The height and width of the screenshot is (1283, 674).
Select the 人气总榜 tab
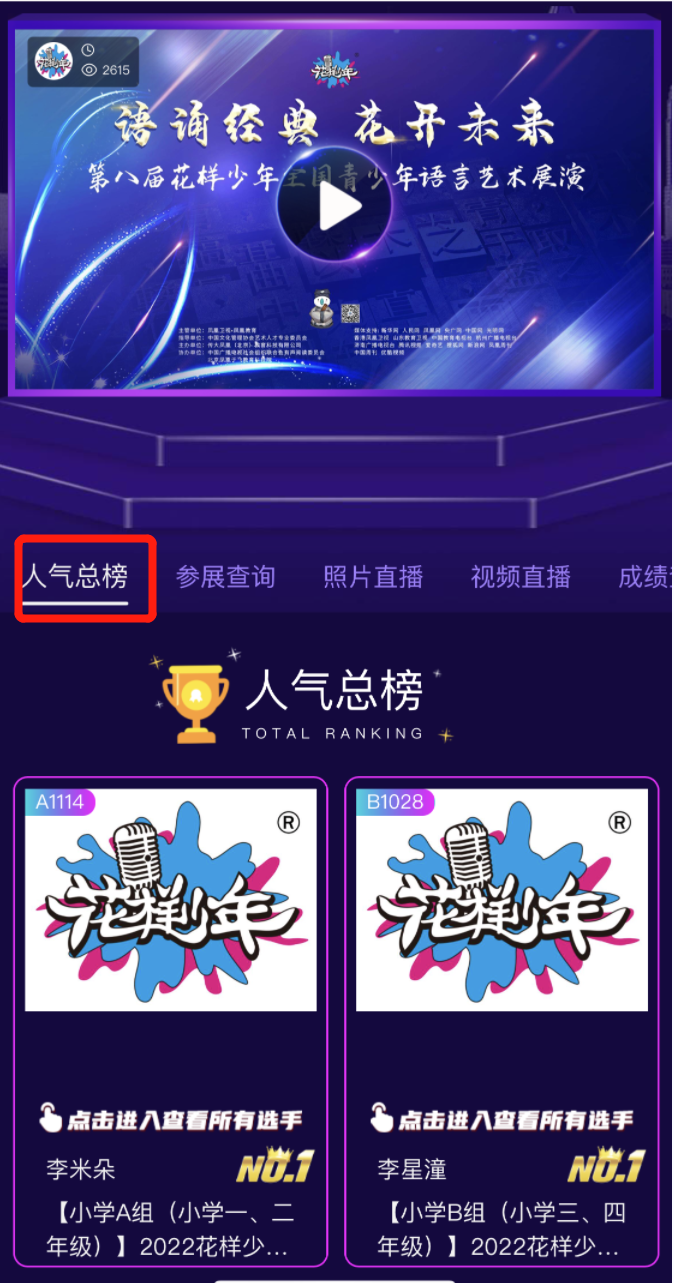[x=76, y=577]
